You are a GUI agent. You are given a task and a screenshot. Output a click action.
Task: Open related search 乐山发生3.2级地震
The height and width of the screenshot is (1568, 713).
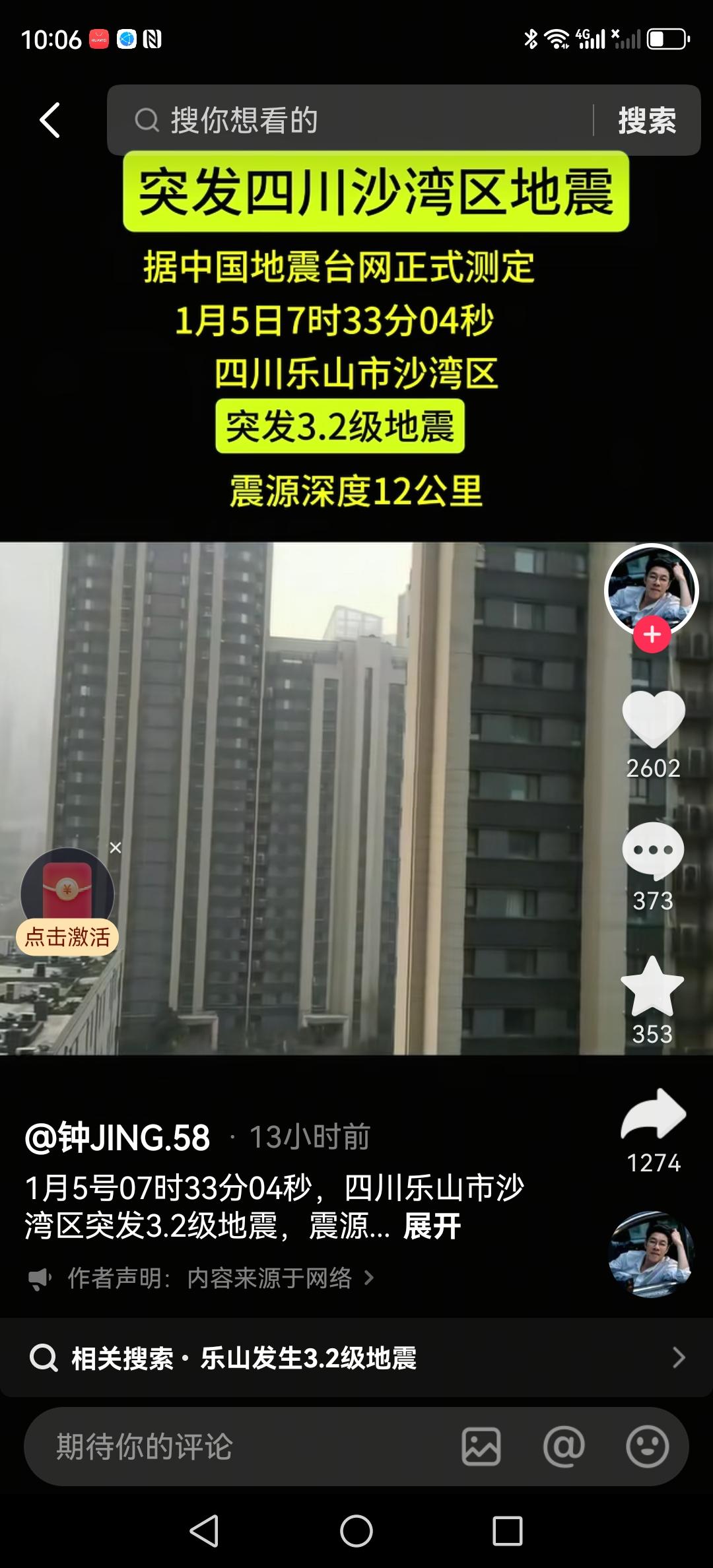pos(356,1357)
